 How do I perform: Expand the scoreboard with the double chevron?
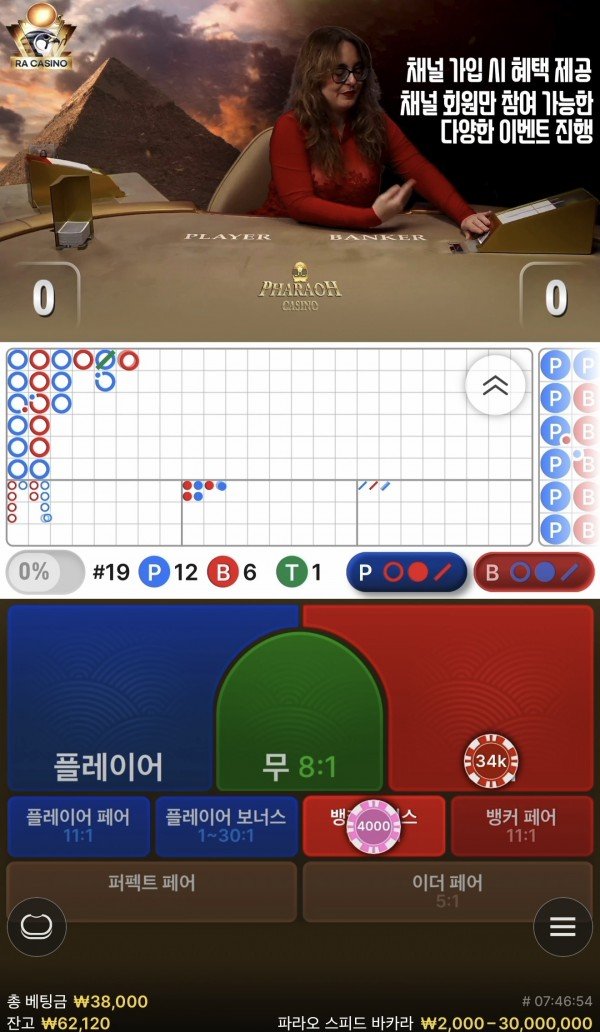(495, 386)
